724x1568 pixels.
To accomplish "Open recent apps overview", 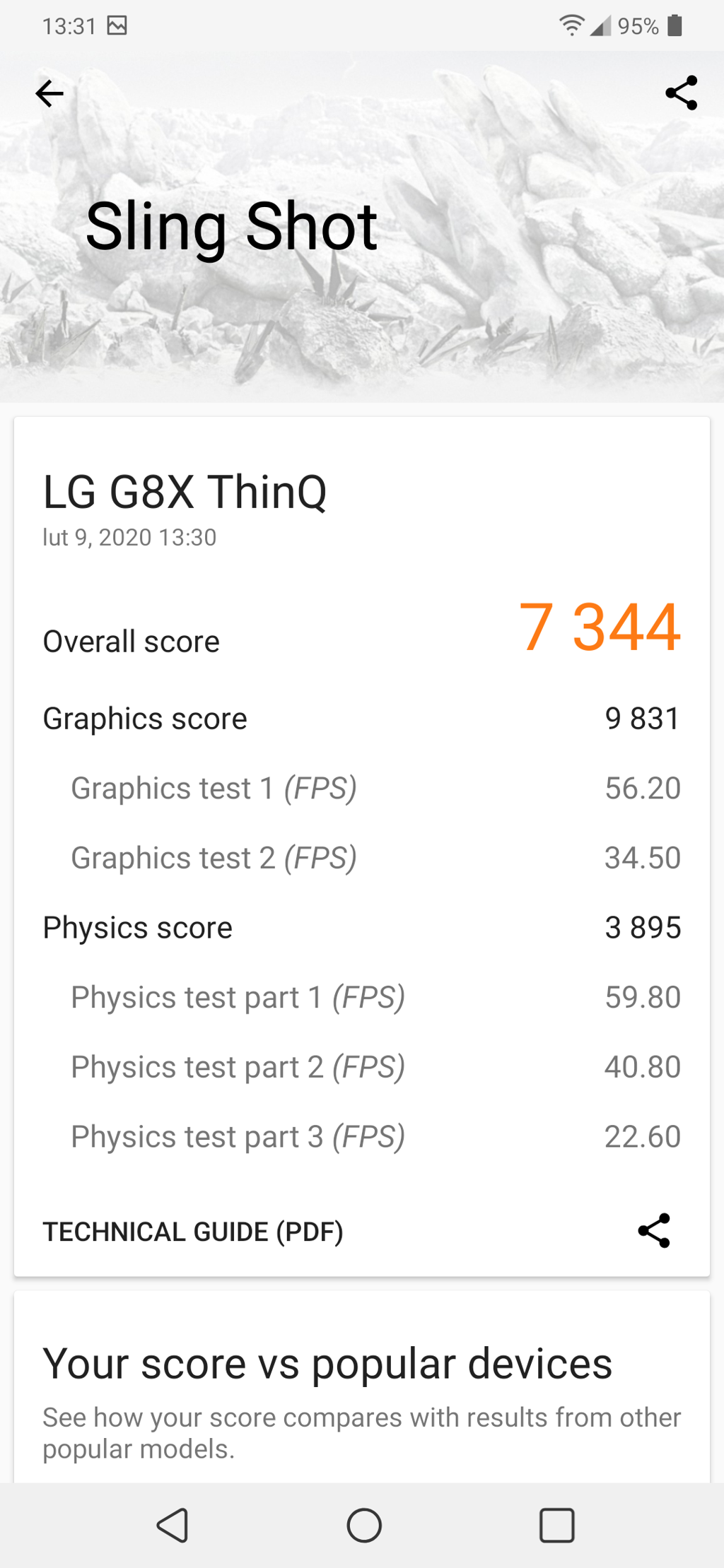I will click(556, 1525).
